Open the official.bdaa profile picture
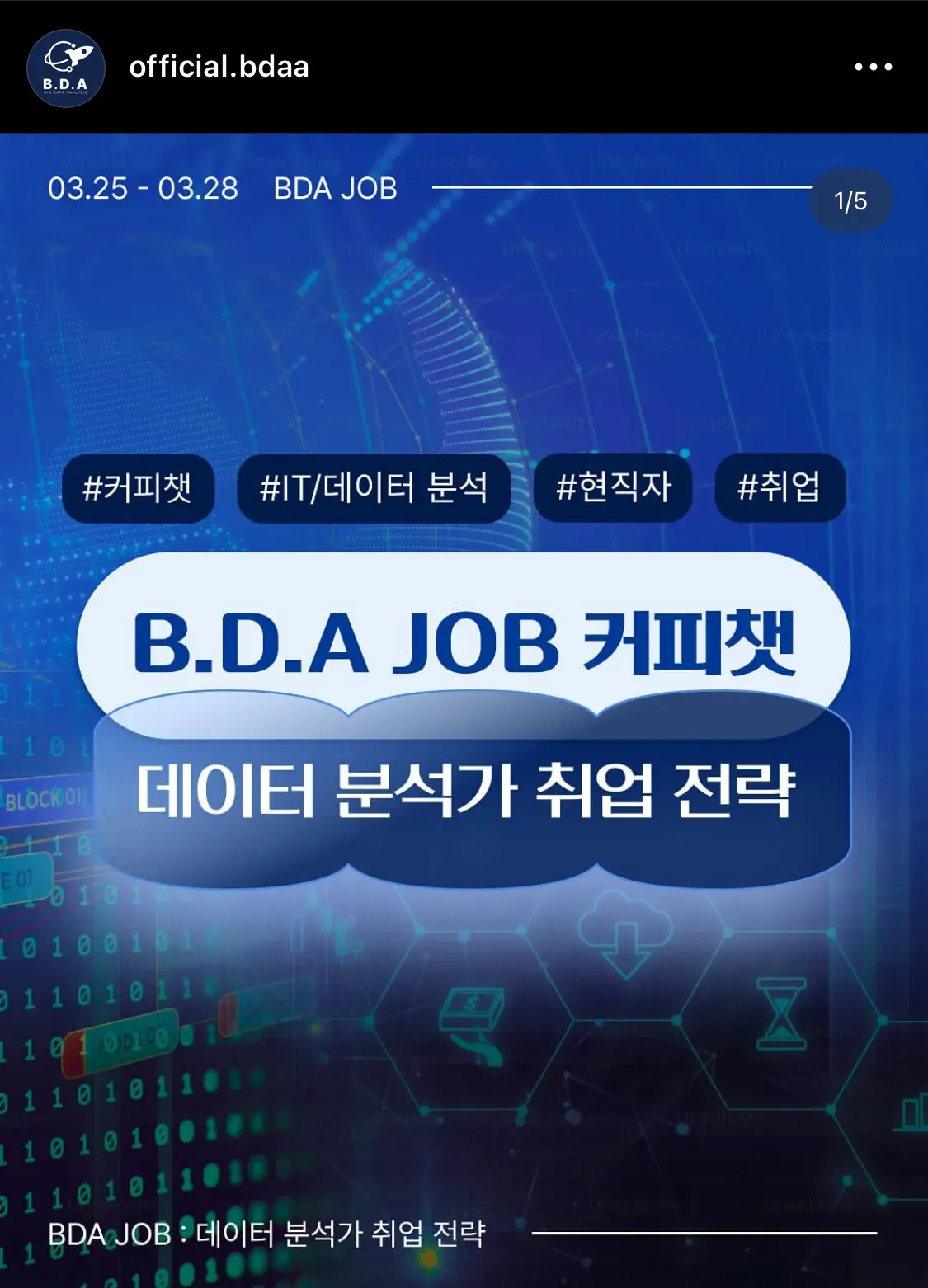 click(66, 68)
